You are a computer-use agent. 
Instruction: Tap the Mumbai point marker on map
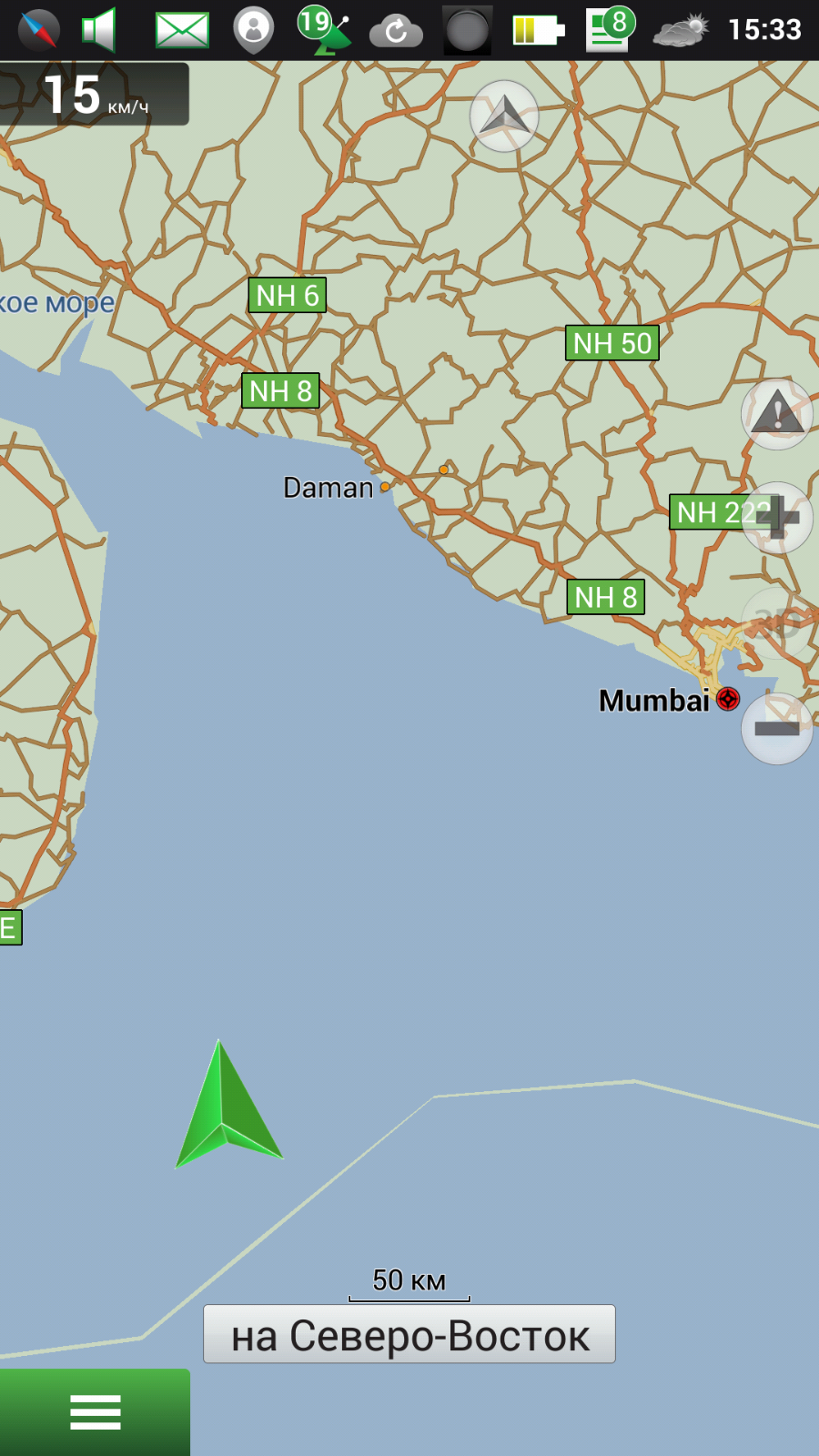pyautogui.click(x=728, y=699)
